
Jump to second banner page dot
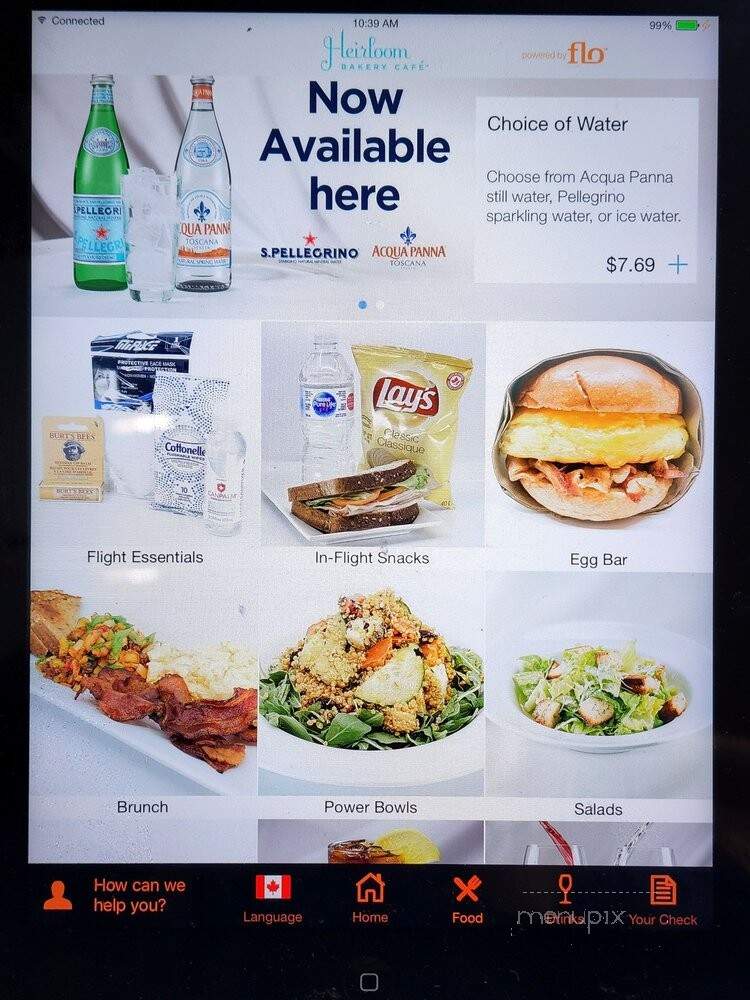(x=380, y=305)
